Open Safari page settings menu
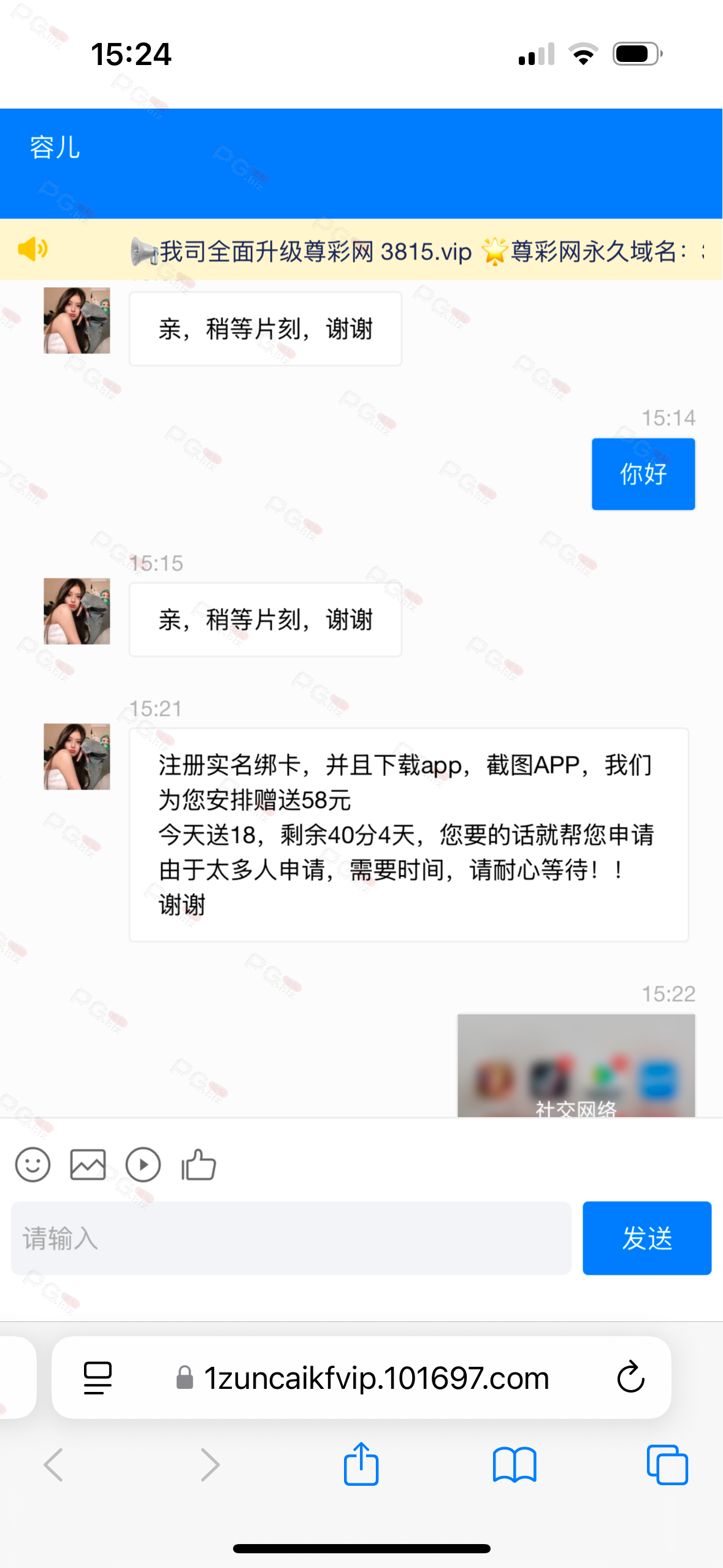723x1568 pixels. 98,1378
